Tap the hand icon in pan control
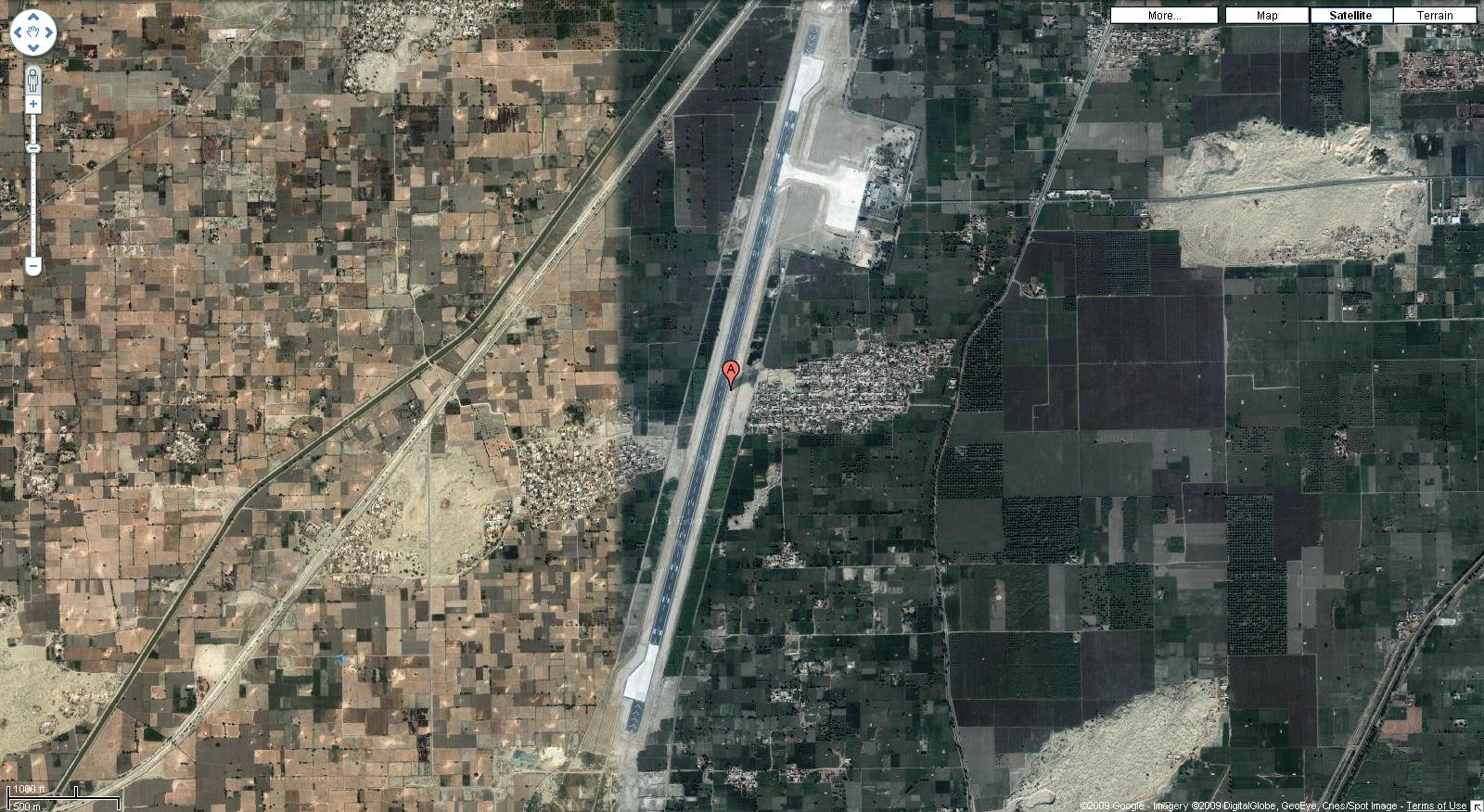The image size is (1484, 812). point(33,33)
